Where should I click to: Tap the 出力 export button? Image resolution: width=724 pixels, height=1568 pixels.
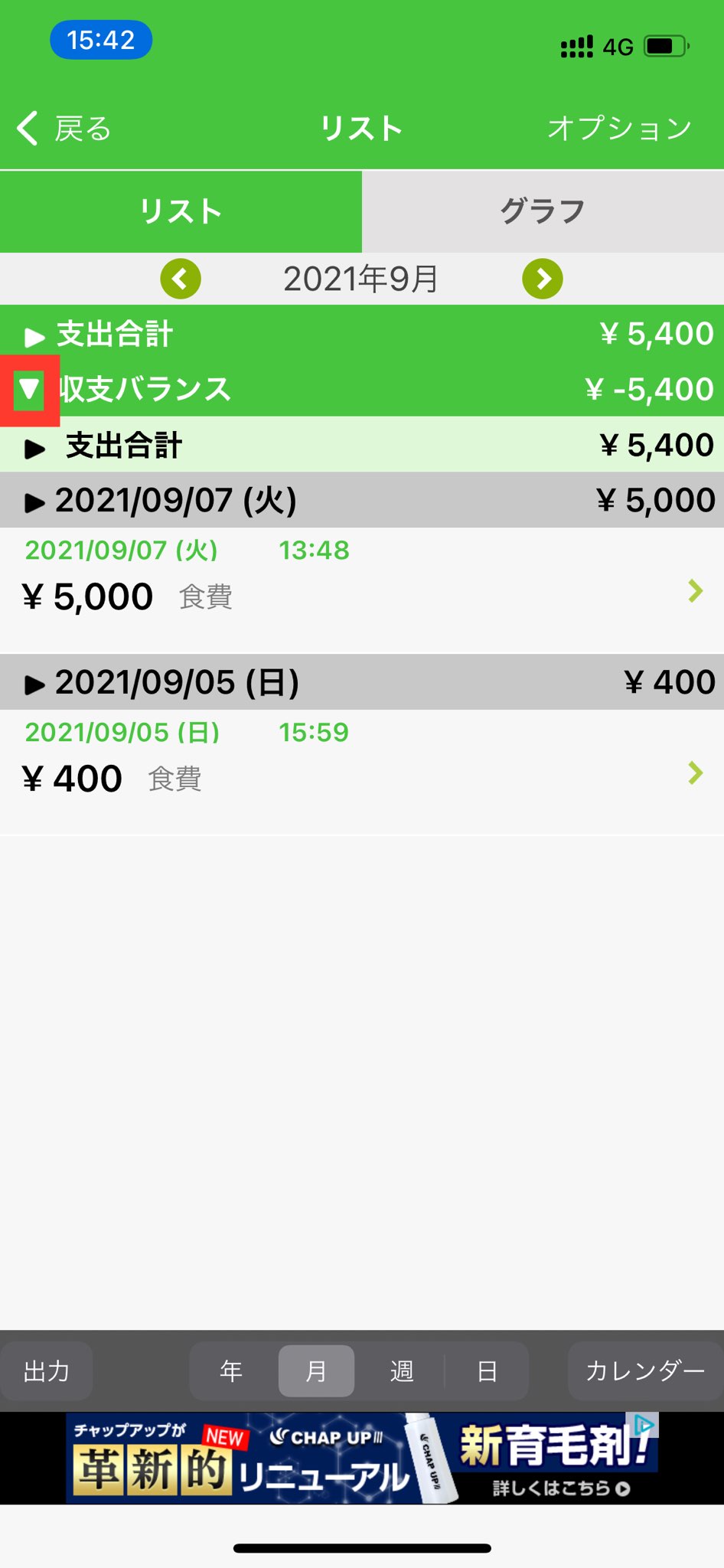(x=47, y=1371)
